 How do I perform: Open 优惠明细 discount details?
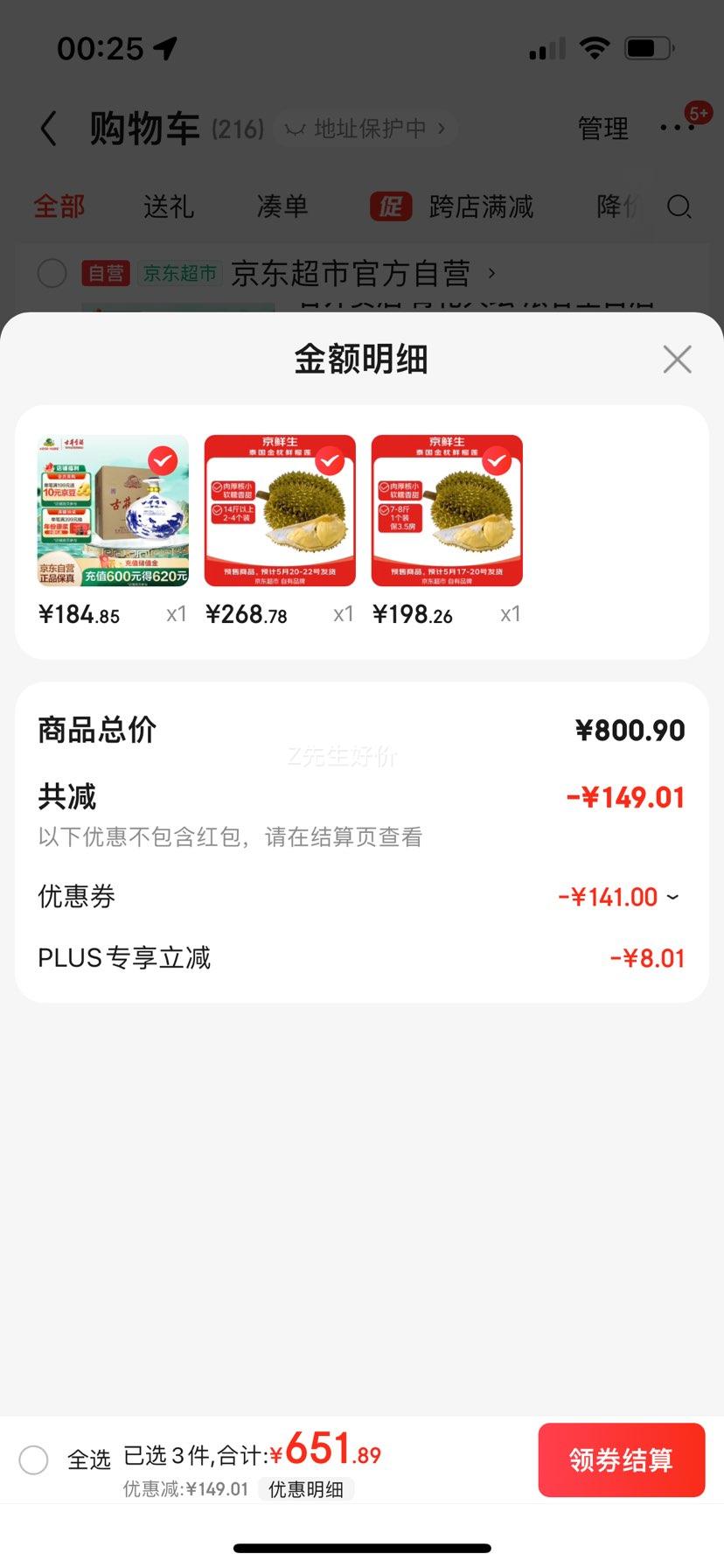[x=306, y=1489]
